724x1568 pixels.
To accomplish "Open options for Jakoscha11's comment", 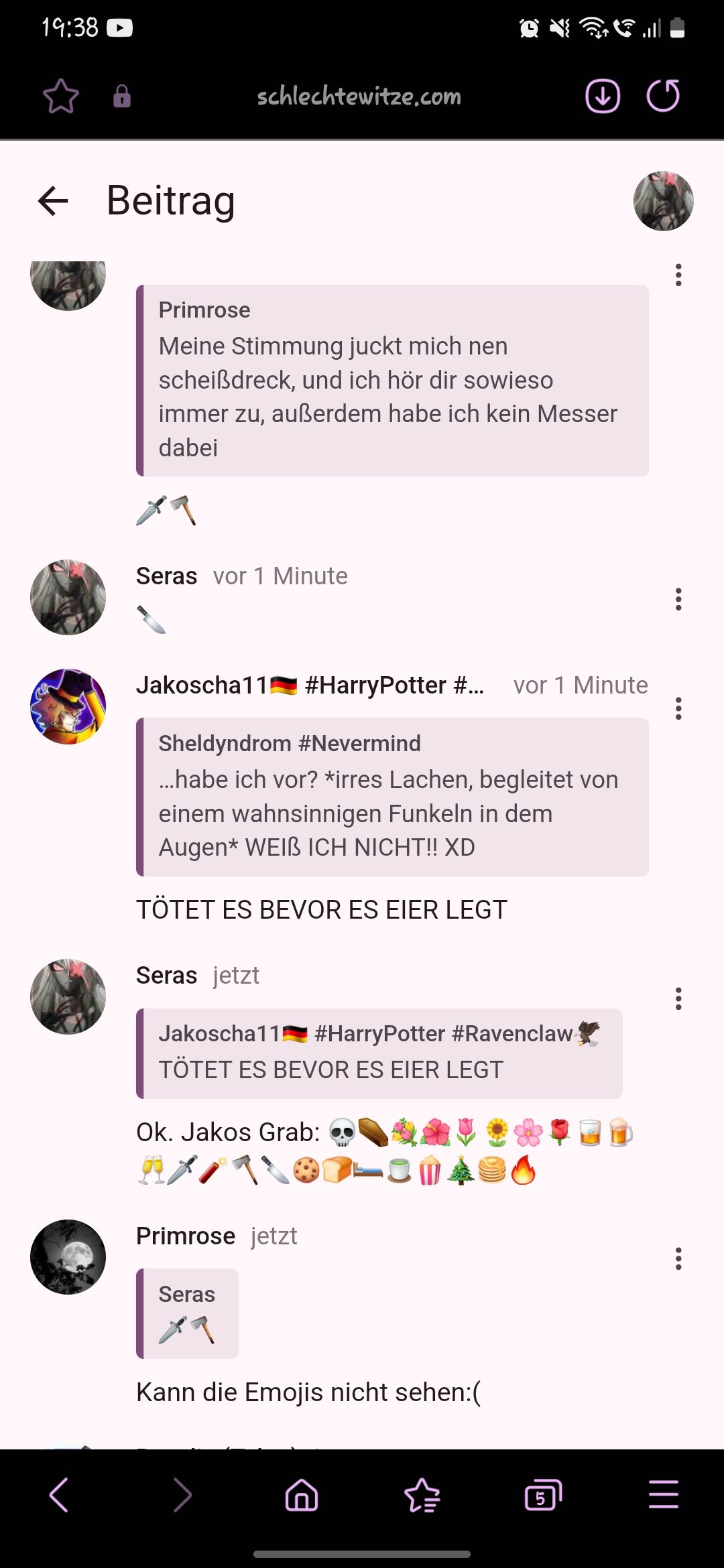I will (x=678, y=708).
